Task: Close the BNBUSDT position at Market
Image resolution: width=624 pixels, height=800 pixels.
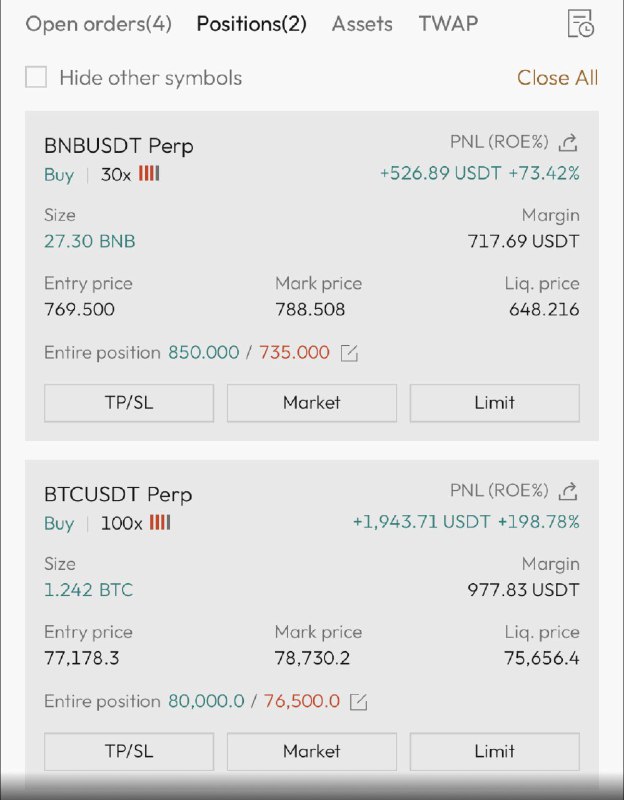Action: pos(312,403)
